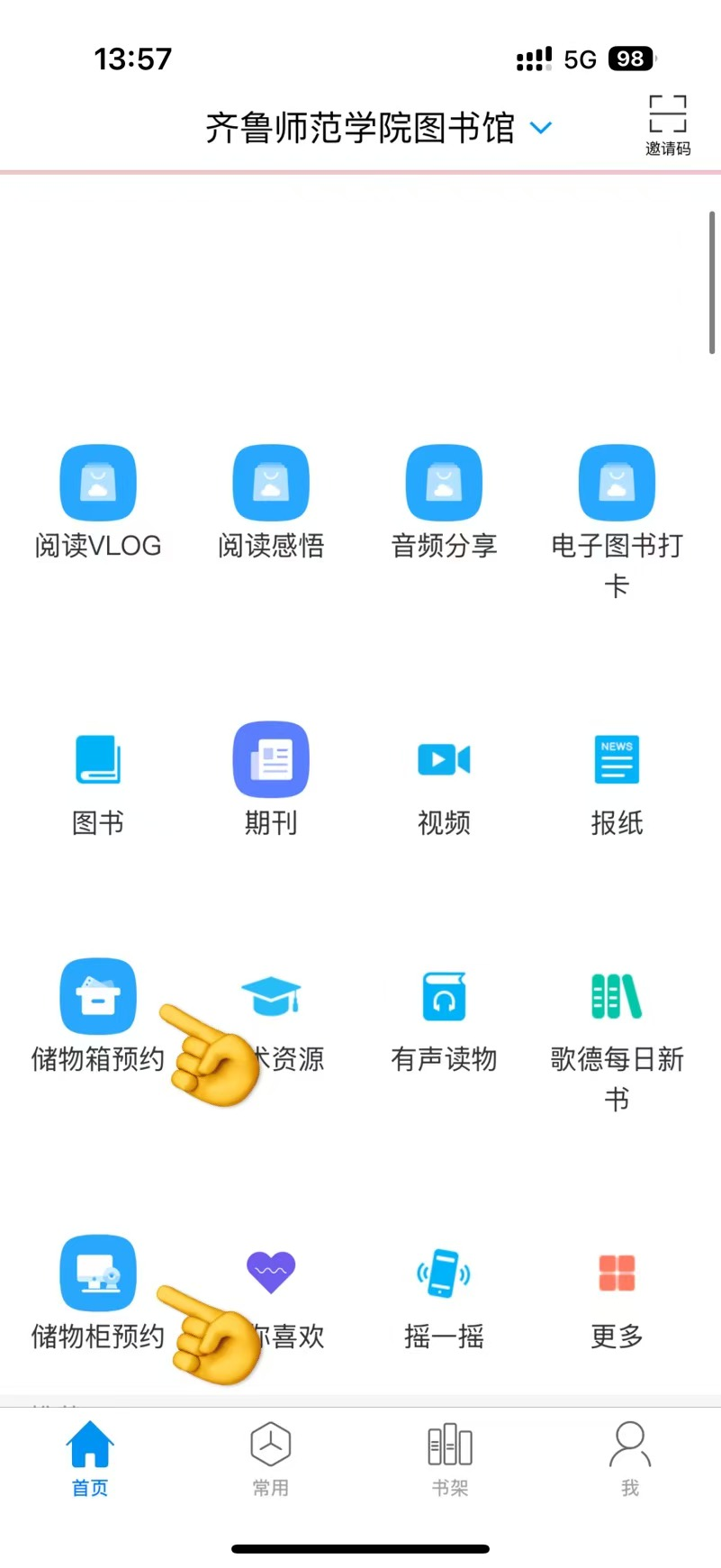Viewport: 721px width, 1568px height.
Task: Expand the 齐鲁师范学院图书馆 library dropdown
Action: click(x=541, y=128)
